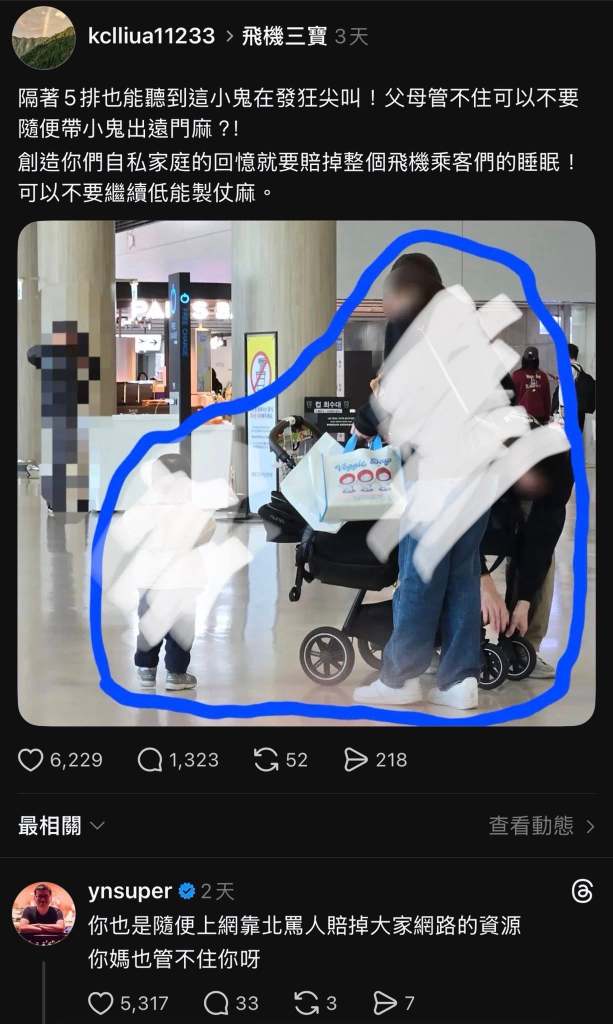The height and width of the screenshot is (1024, 613).
Task: Repost kclliua11233's post
Action: 266,760
